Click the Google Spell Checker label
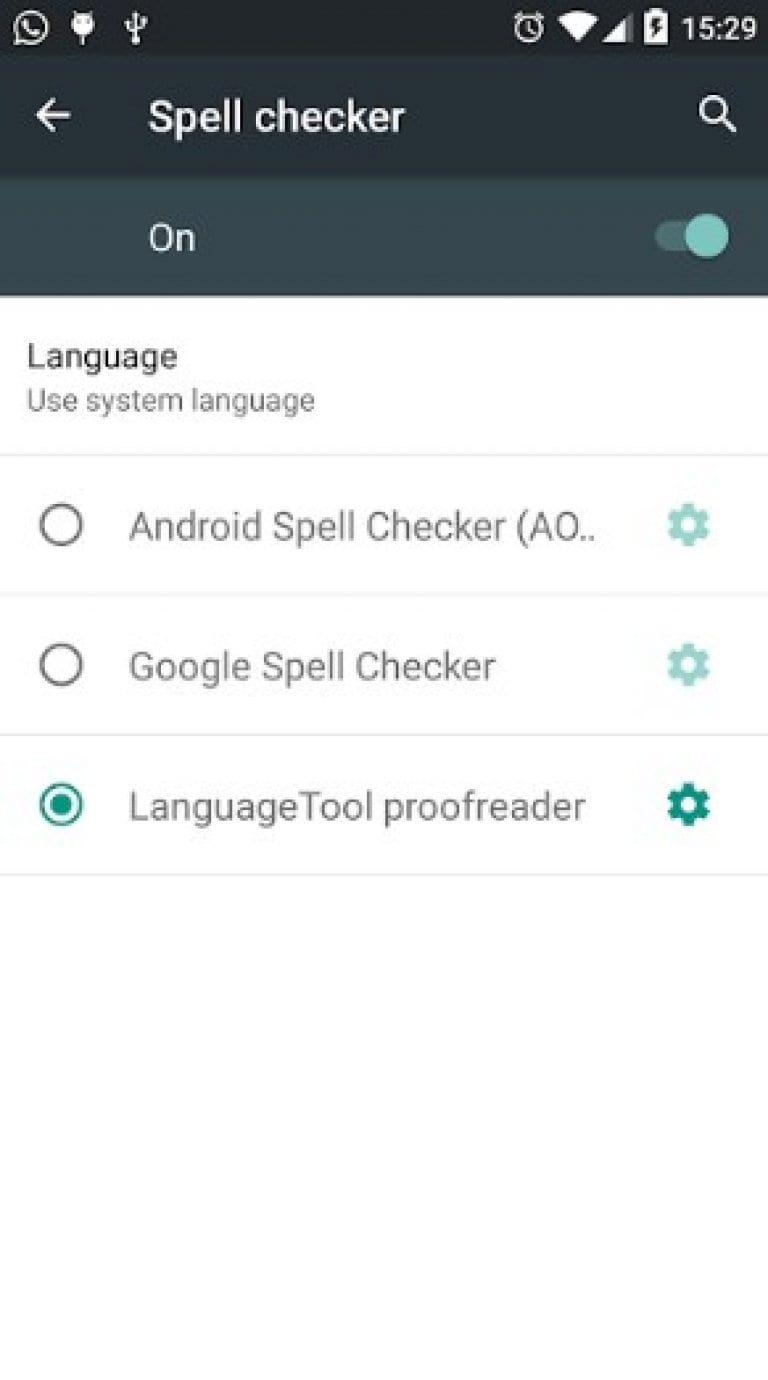 pyautogui.click(x=313, y=665)
